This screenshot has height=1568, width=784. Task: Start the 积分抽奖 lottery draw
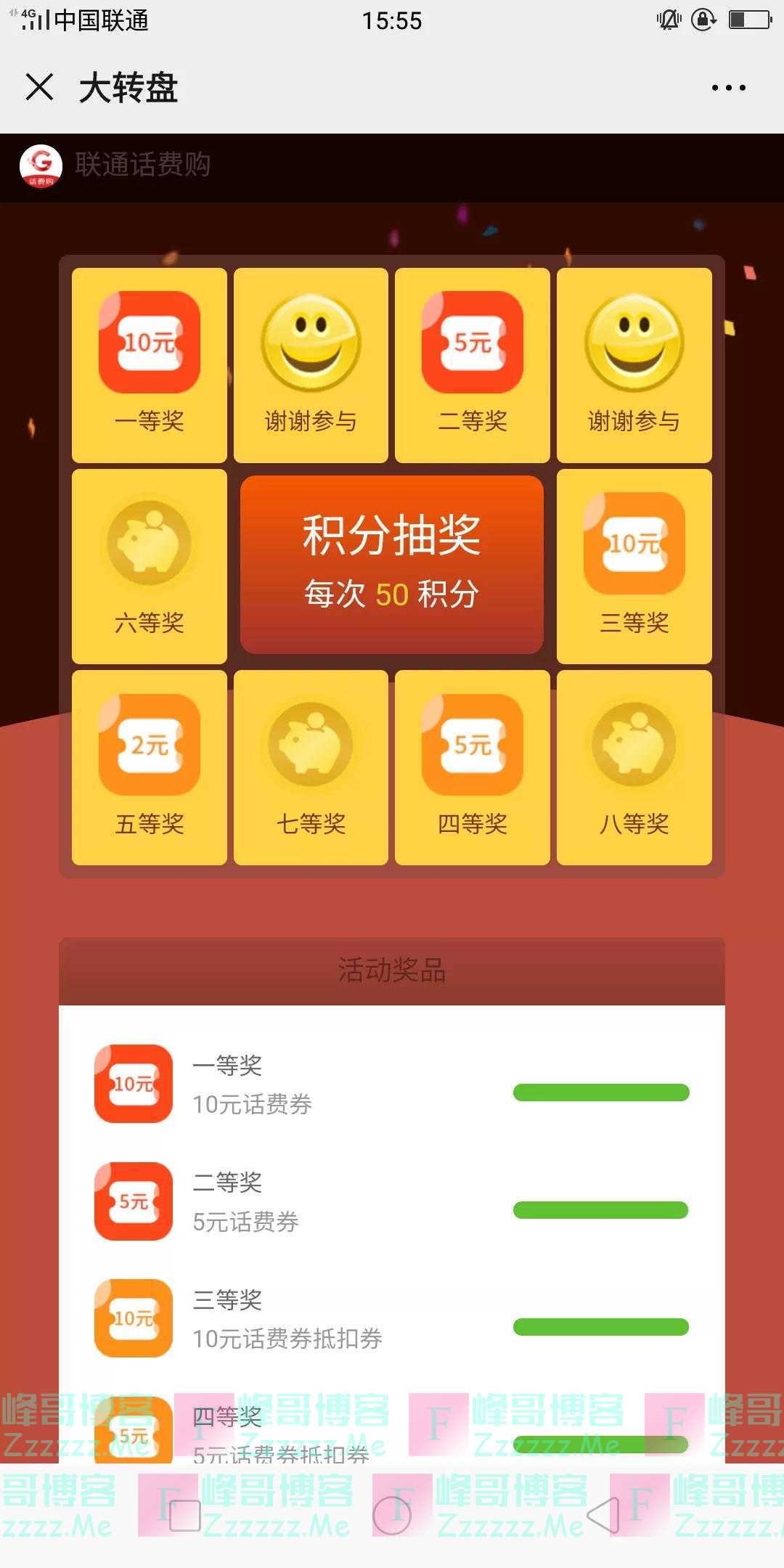point(392,565)
